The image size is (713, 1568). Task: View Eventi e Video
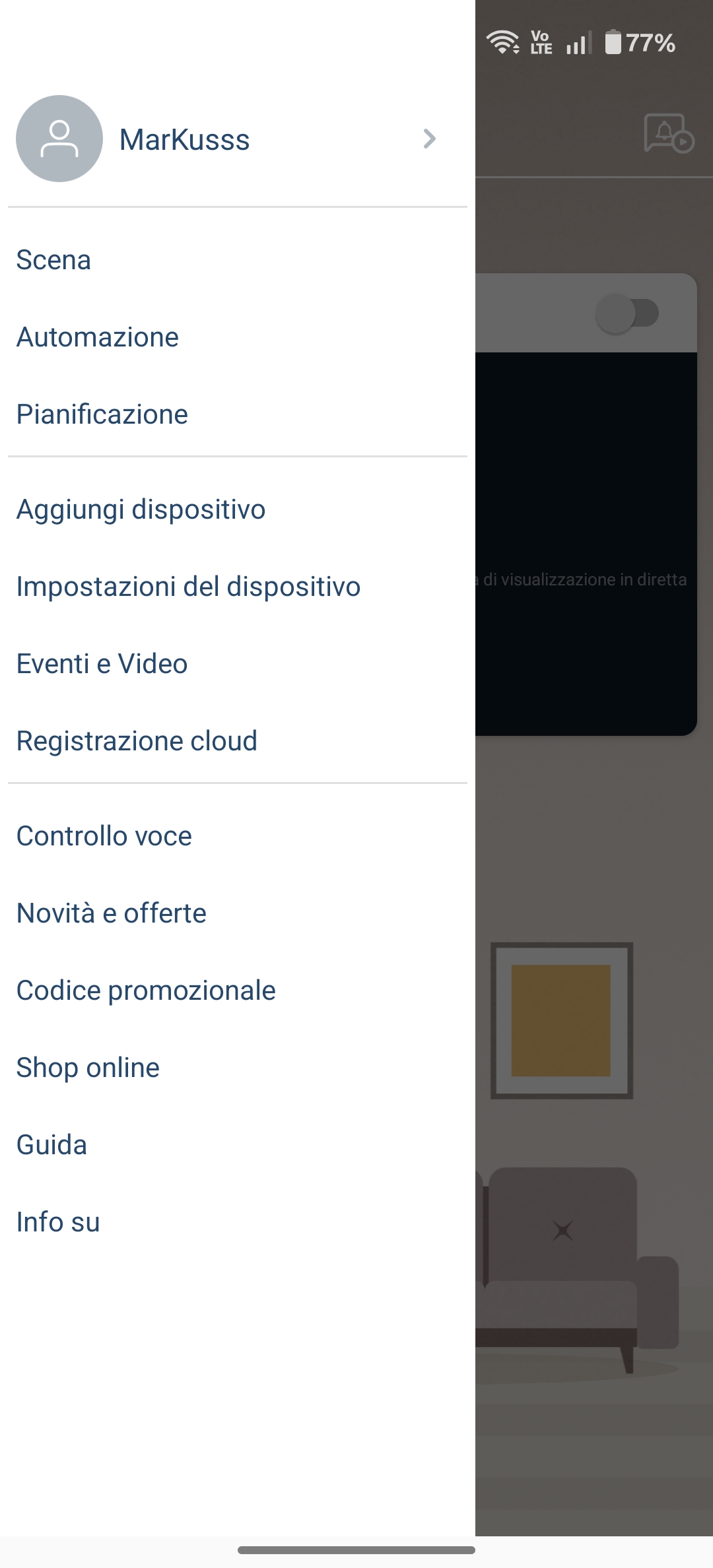(102, 664)
